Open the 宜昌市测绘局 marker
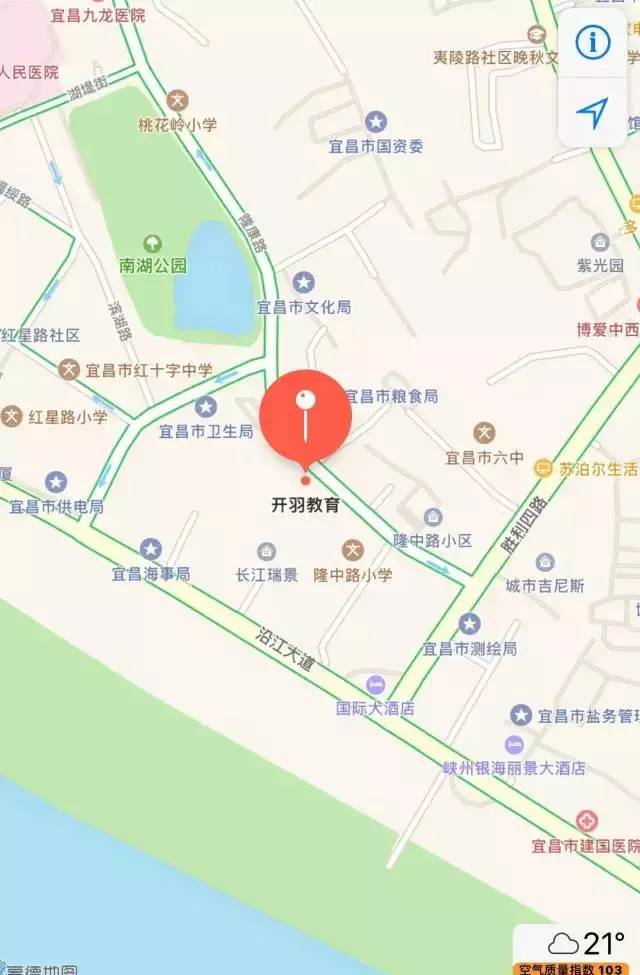Screen dimensions: 640x975 [469, 624]
